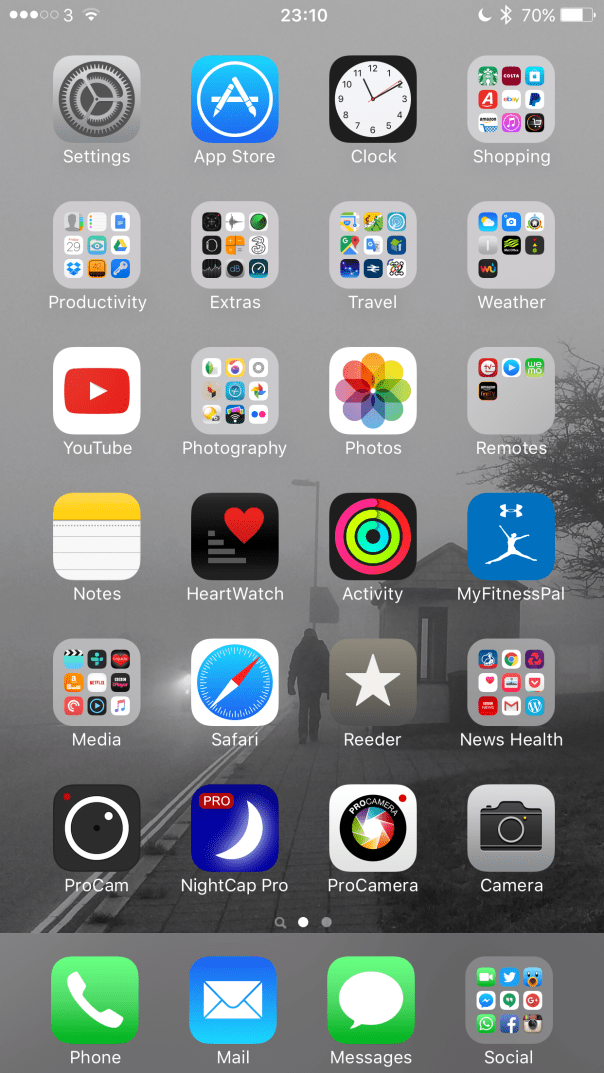604x1073 pixels.
Task: Open the Phone app in the dock
Action: pos(95,1000)
